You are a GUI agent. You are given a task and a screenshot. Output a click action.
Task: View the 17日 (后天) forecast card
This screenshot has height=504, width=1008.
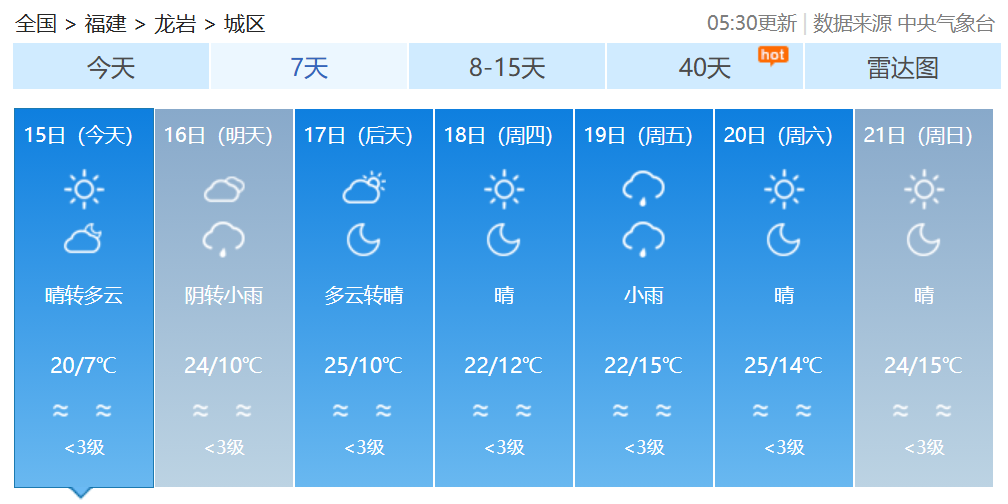tap(364, 297)
